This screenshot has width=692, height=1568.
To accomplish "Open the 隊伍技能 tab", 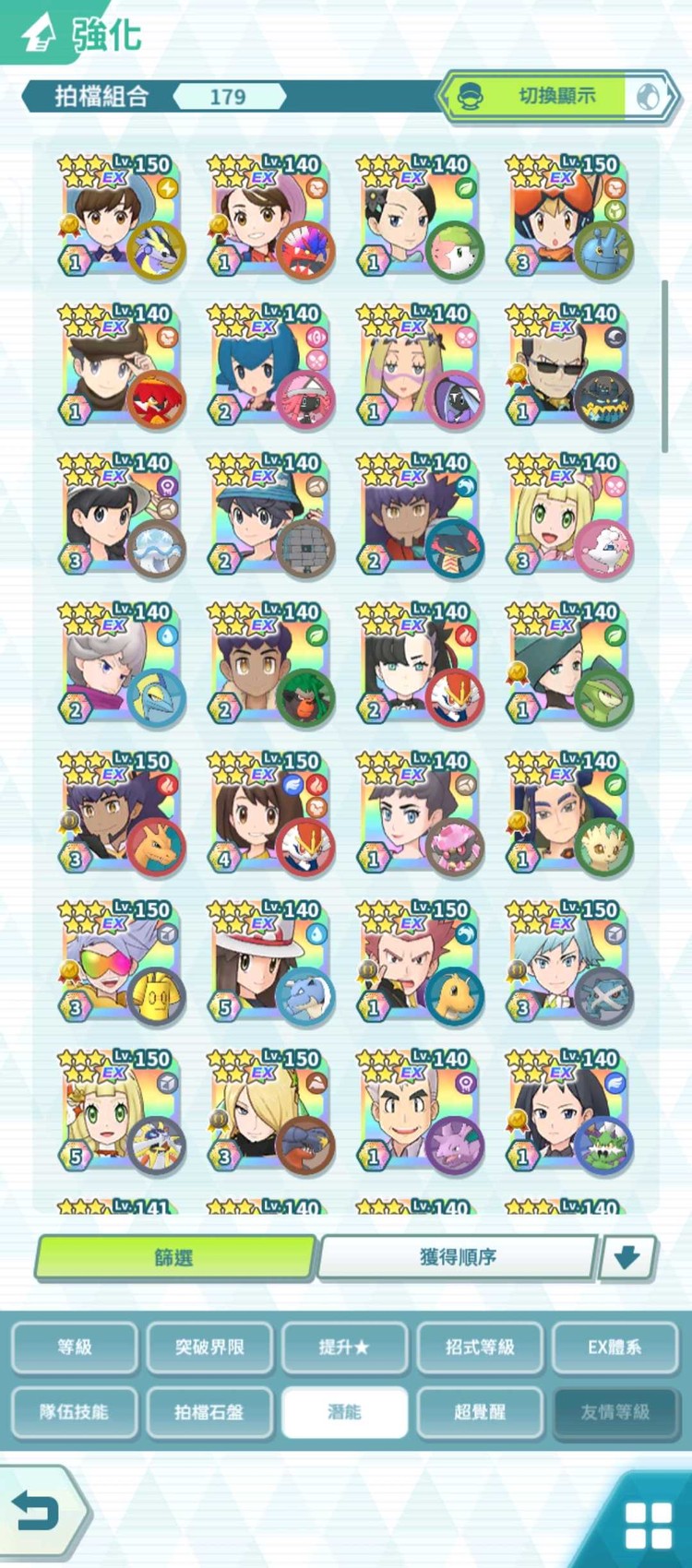I will 75,1411.
